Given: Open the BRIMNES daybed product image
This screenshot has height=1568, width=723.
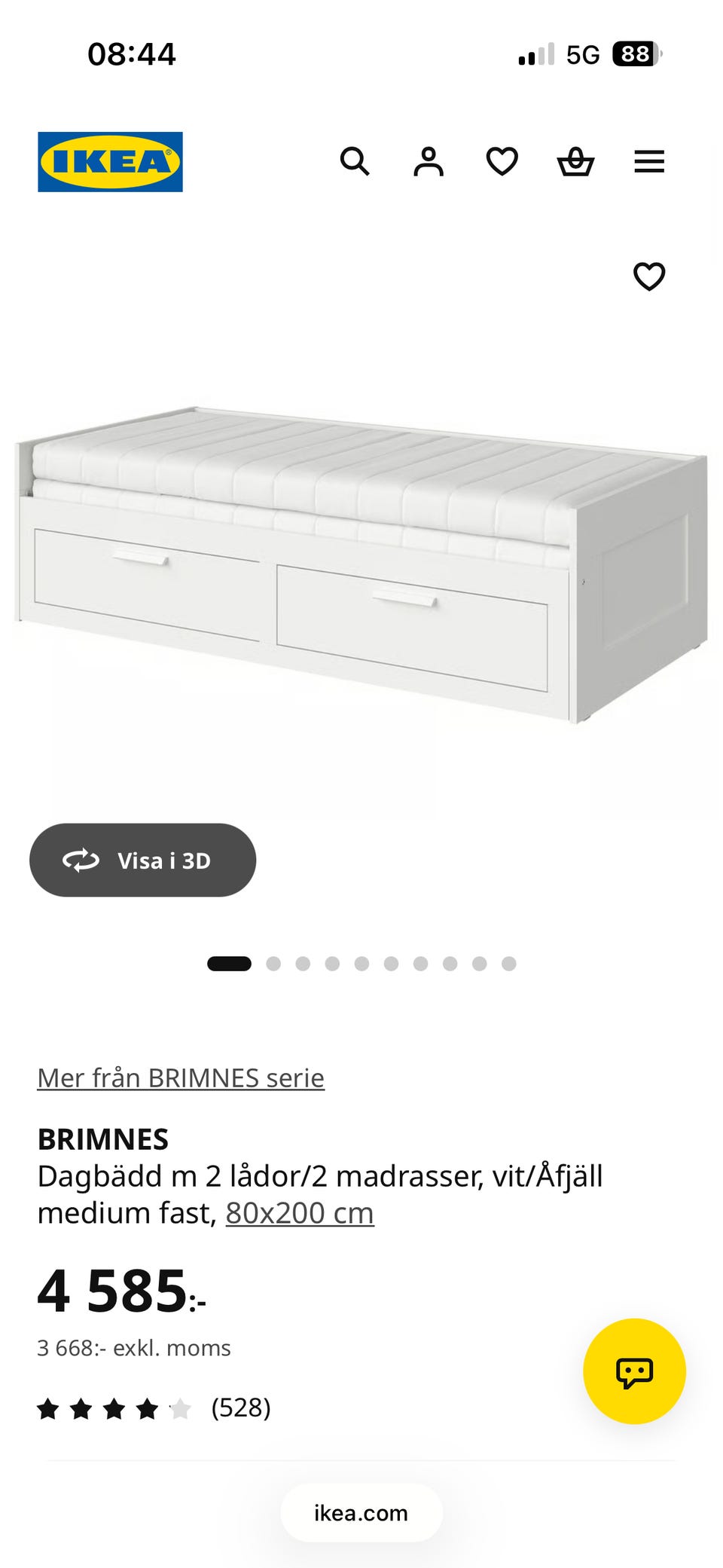Looking at the screenshot, I should (361, 565).
